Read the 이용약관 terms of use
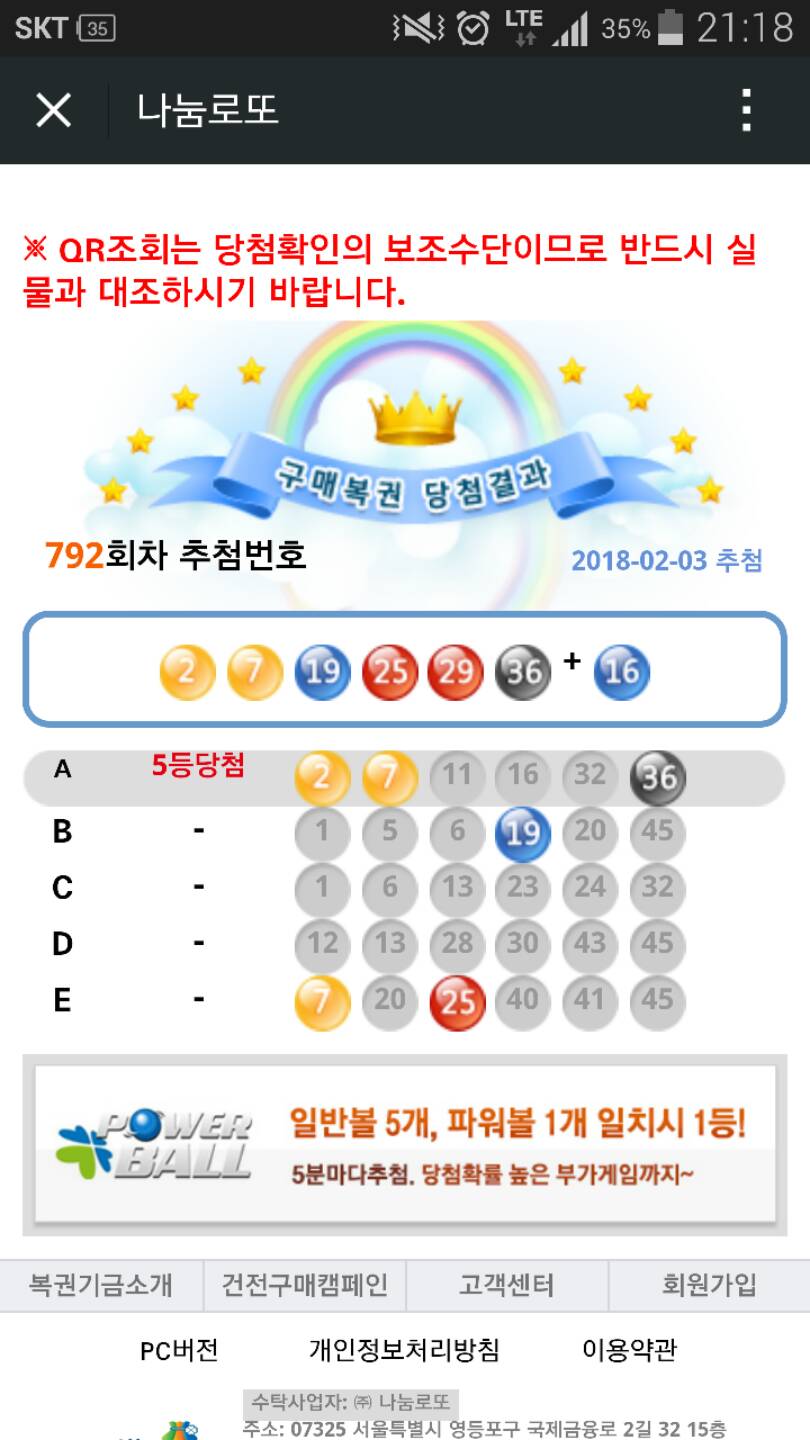The width and height of the screenshot is (810, 1440). click(x=629, y=1350)
